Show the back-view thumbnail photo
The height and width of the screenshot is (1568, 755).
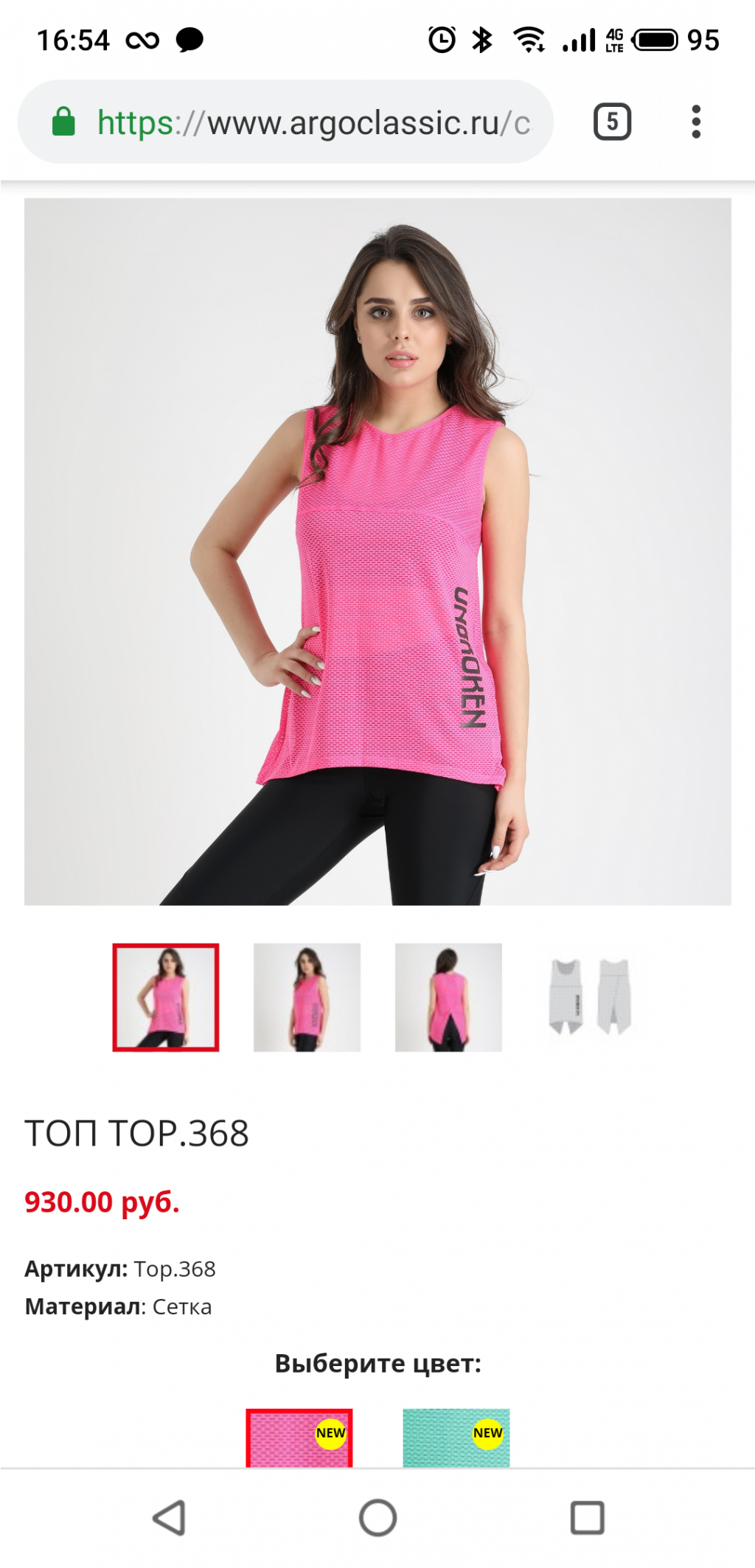click(448, 997)
